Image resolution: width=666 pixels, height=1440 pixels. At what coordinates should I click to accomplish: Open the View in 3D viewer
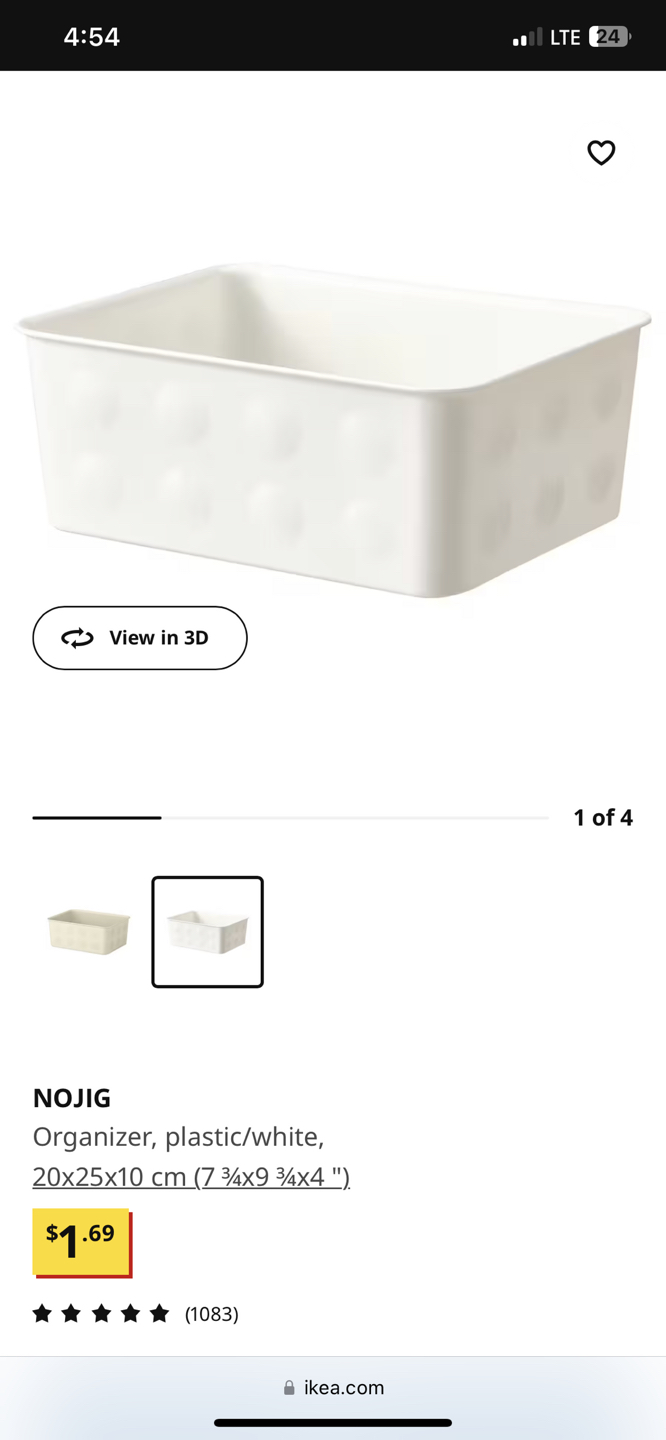tap(140, 638)
